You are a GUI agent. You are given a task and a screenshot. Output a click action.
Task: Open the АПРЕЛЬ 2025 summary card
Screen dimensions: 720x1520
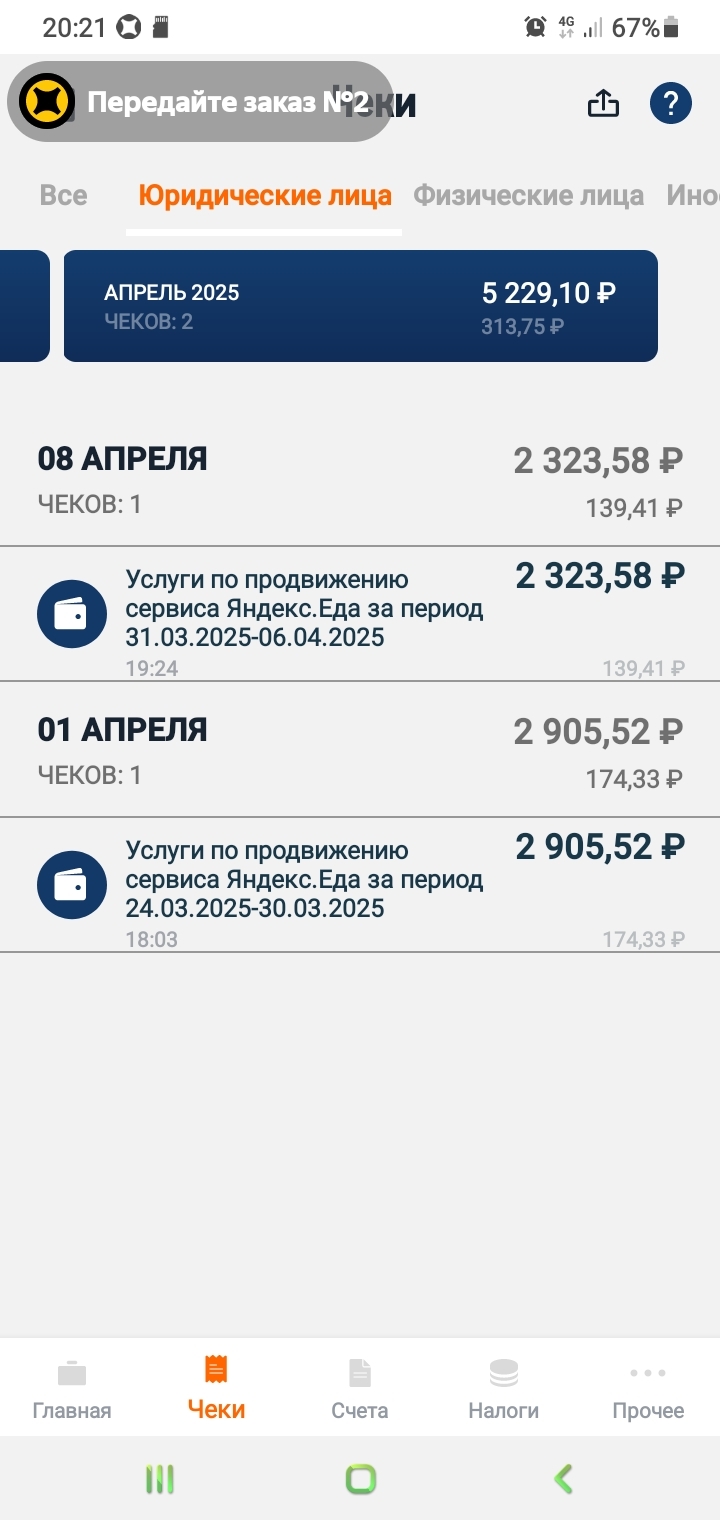click(360, 306)
